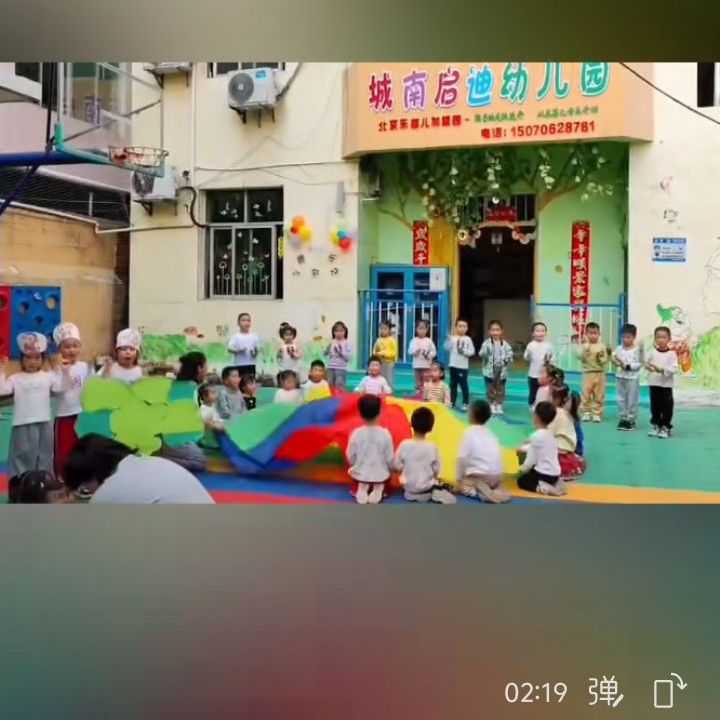Rotate the video to landscape mode
Screen dimensions: 720x720
click(668, 690)
